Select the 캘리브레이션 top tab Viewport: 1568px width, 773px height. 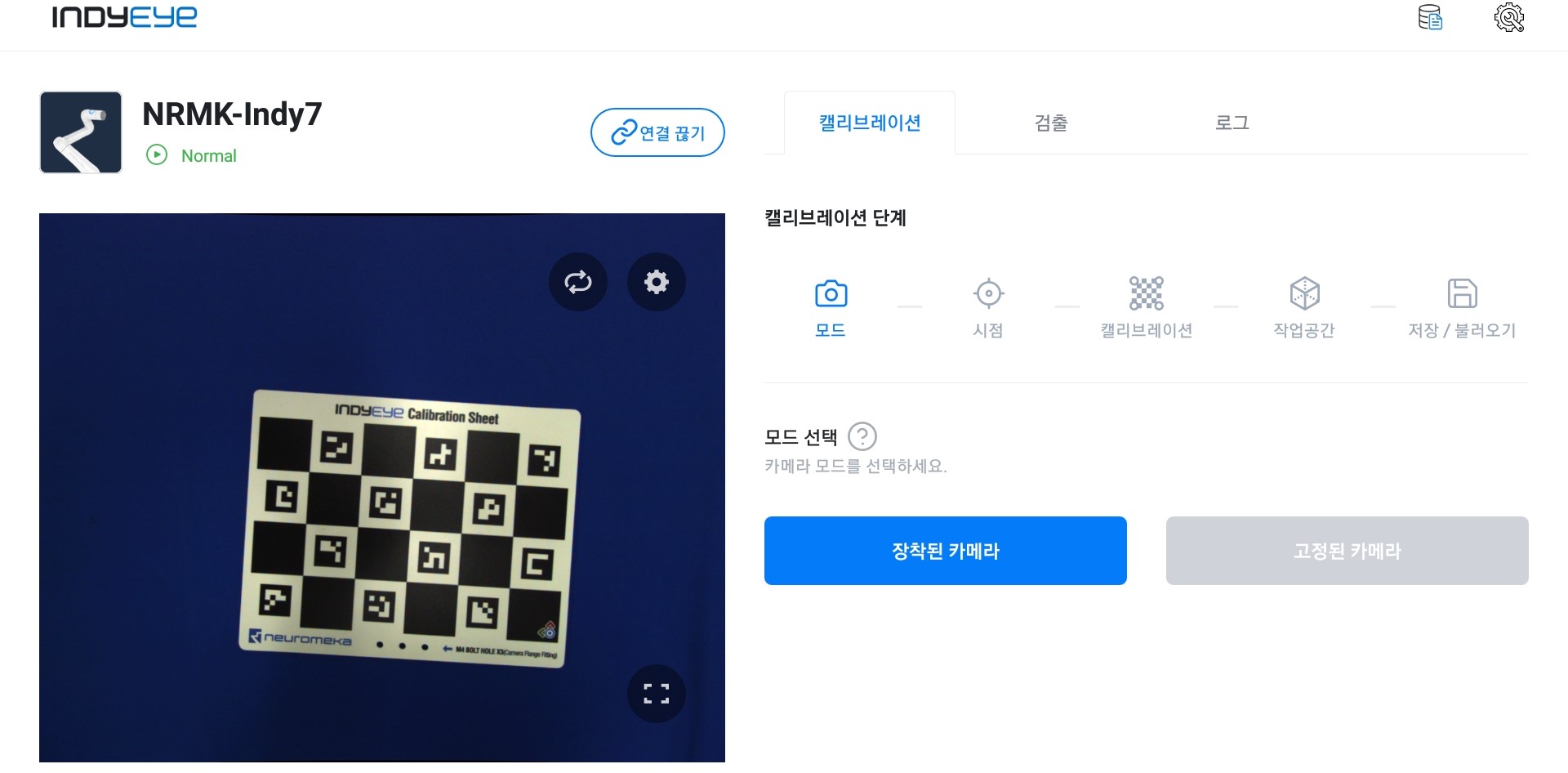[x=870, y=123]
